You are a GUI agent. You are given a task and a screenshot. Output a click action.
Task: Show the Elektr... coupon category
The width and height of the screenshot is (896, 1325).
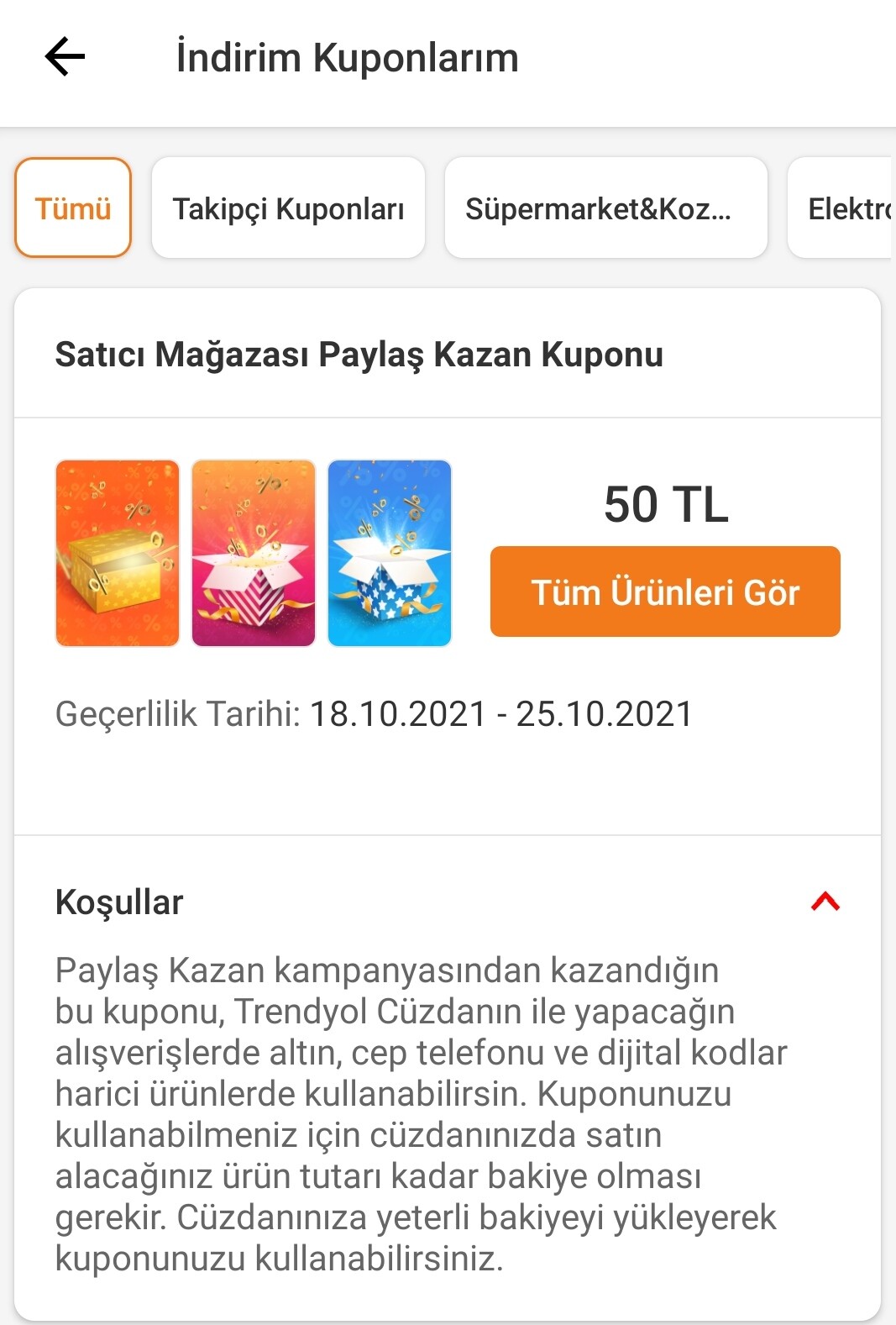point(844,208)
